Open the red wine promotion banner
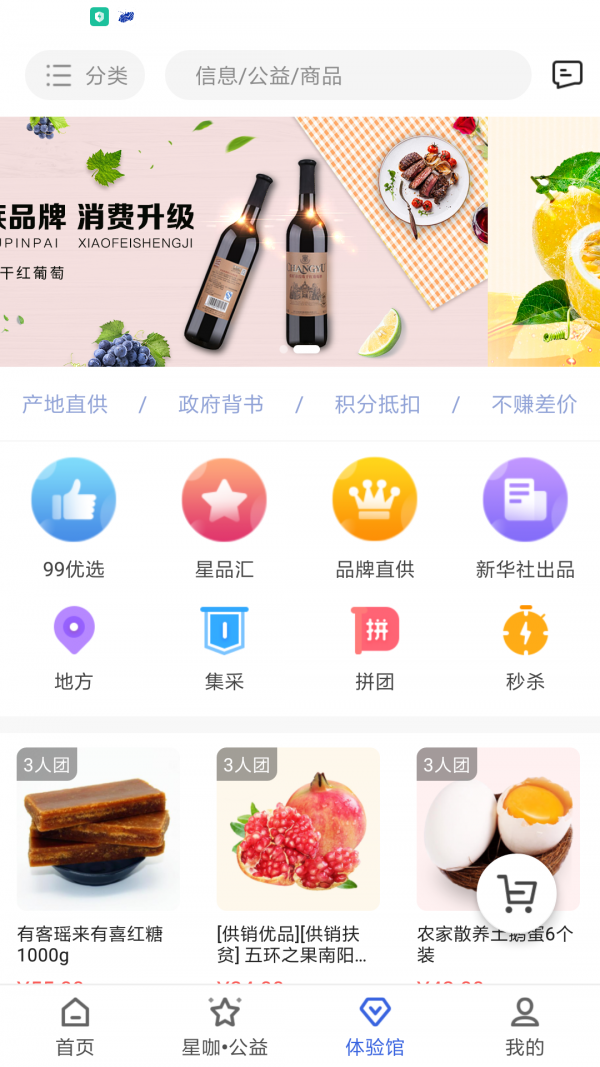The image size is (600, 1067). pos(244,242)
